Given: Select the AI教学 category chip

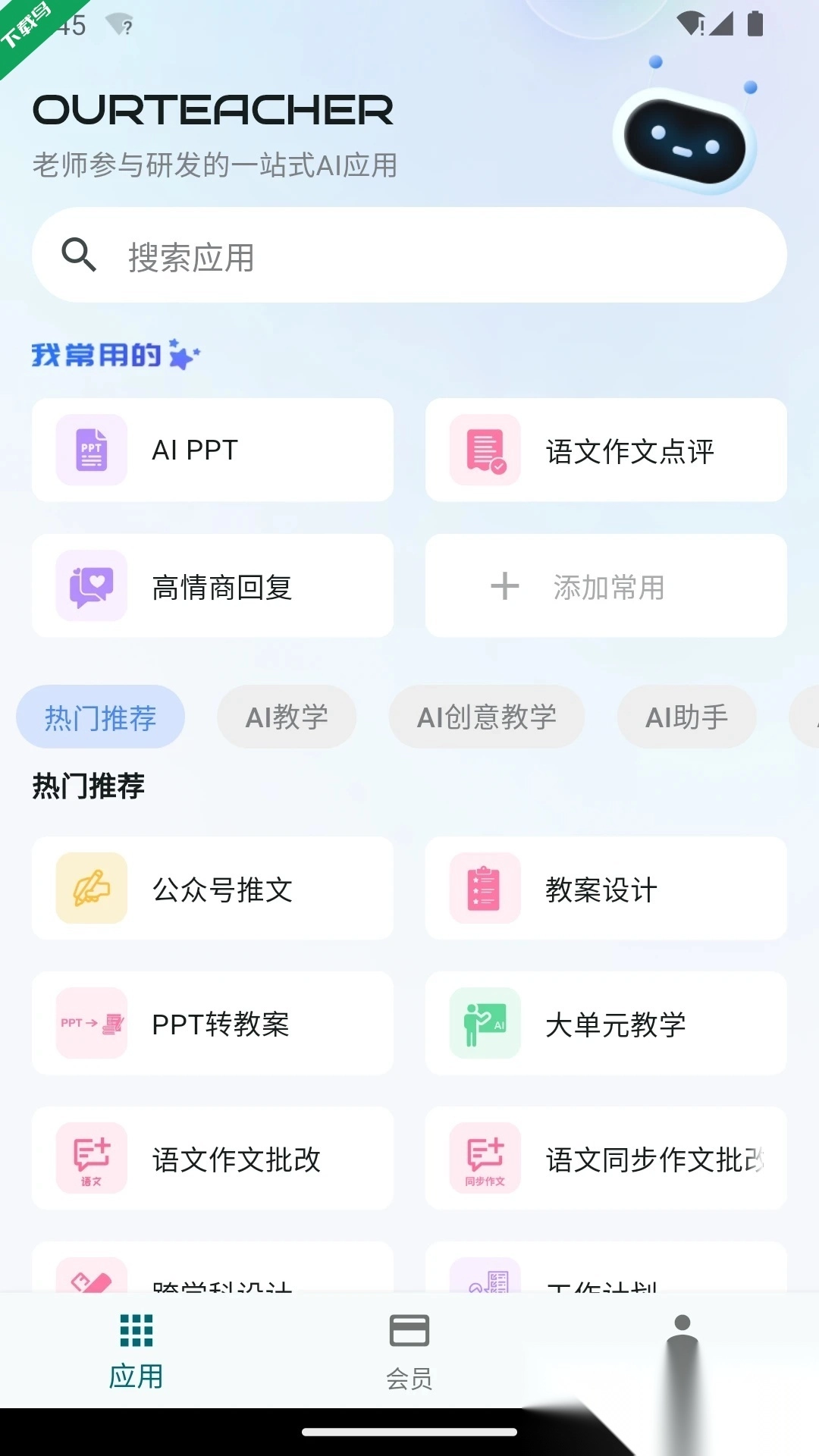Looking at the screenshot, I should 287,716.
